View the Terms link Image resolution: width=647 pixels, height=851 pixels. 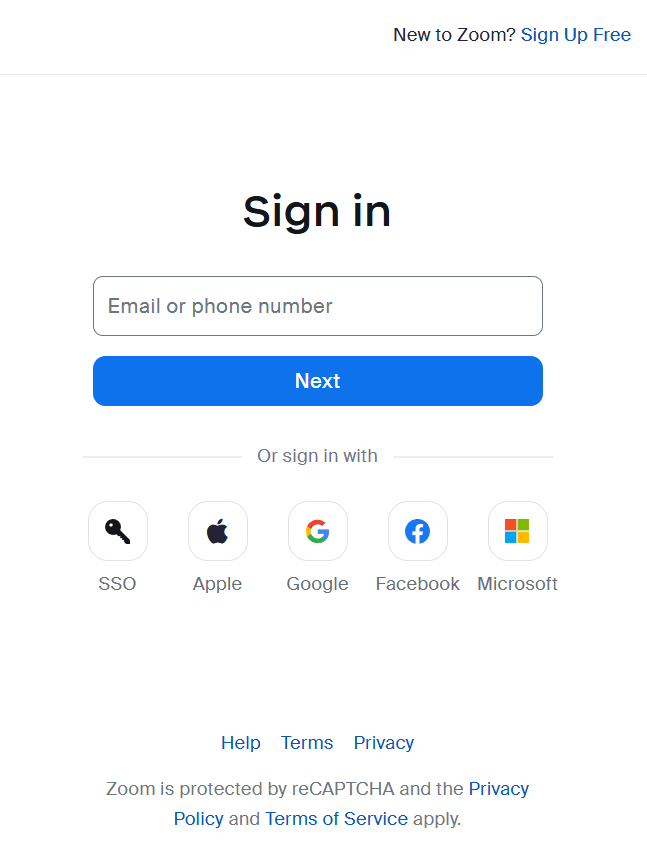point(307,743)
